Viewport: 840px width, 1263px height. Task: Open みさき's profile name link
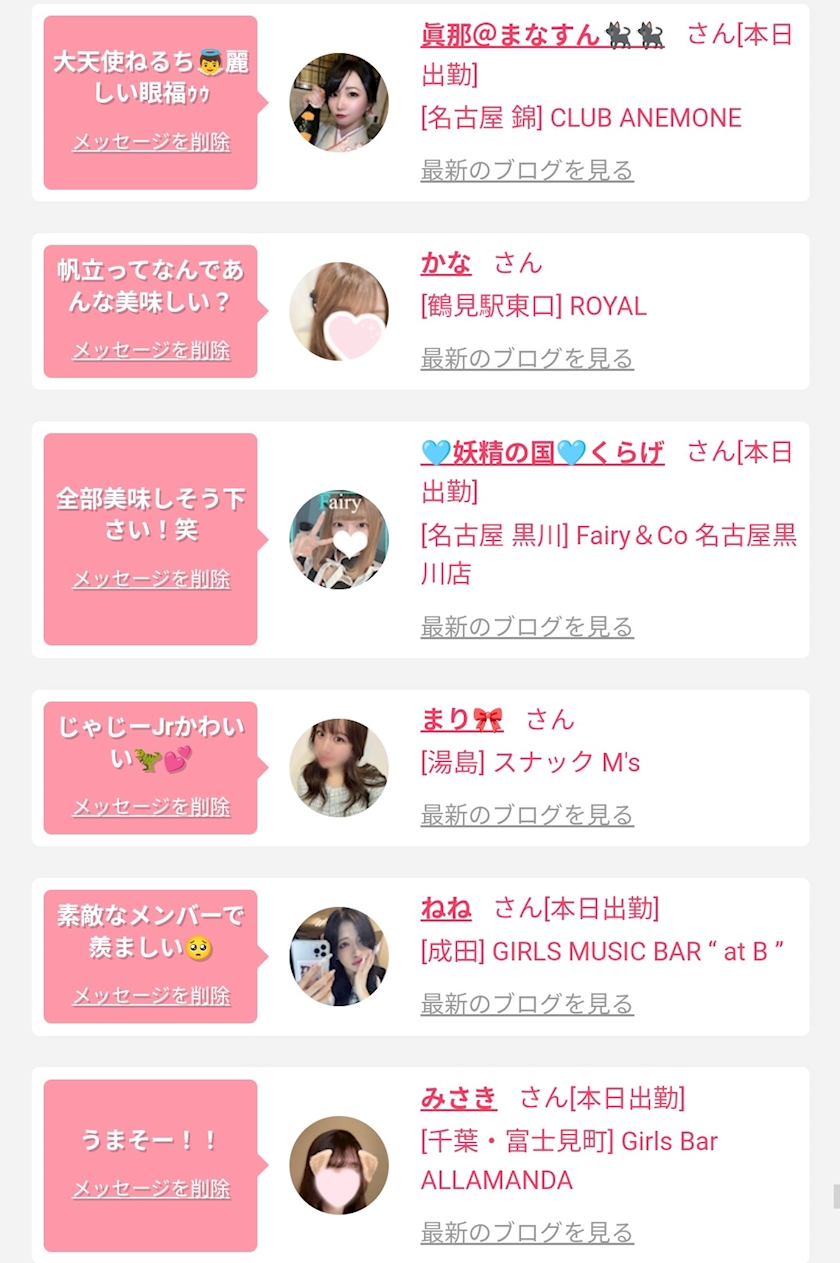[459, 1097]
